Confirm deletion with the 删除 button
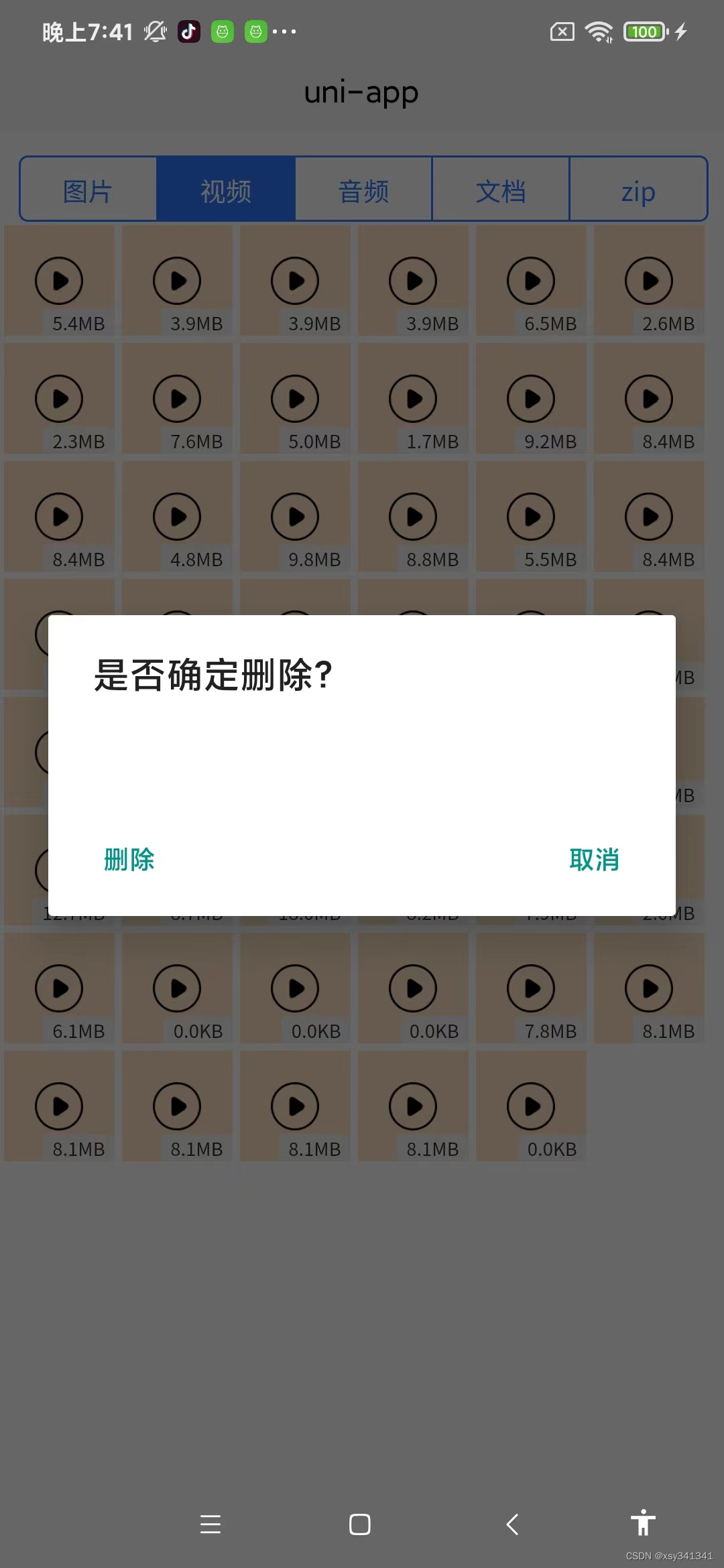724x1568 pixels. click(x=129, y=860)
